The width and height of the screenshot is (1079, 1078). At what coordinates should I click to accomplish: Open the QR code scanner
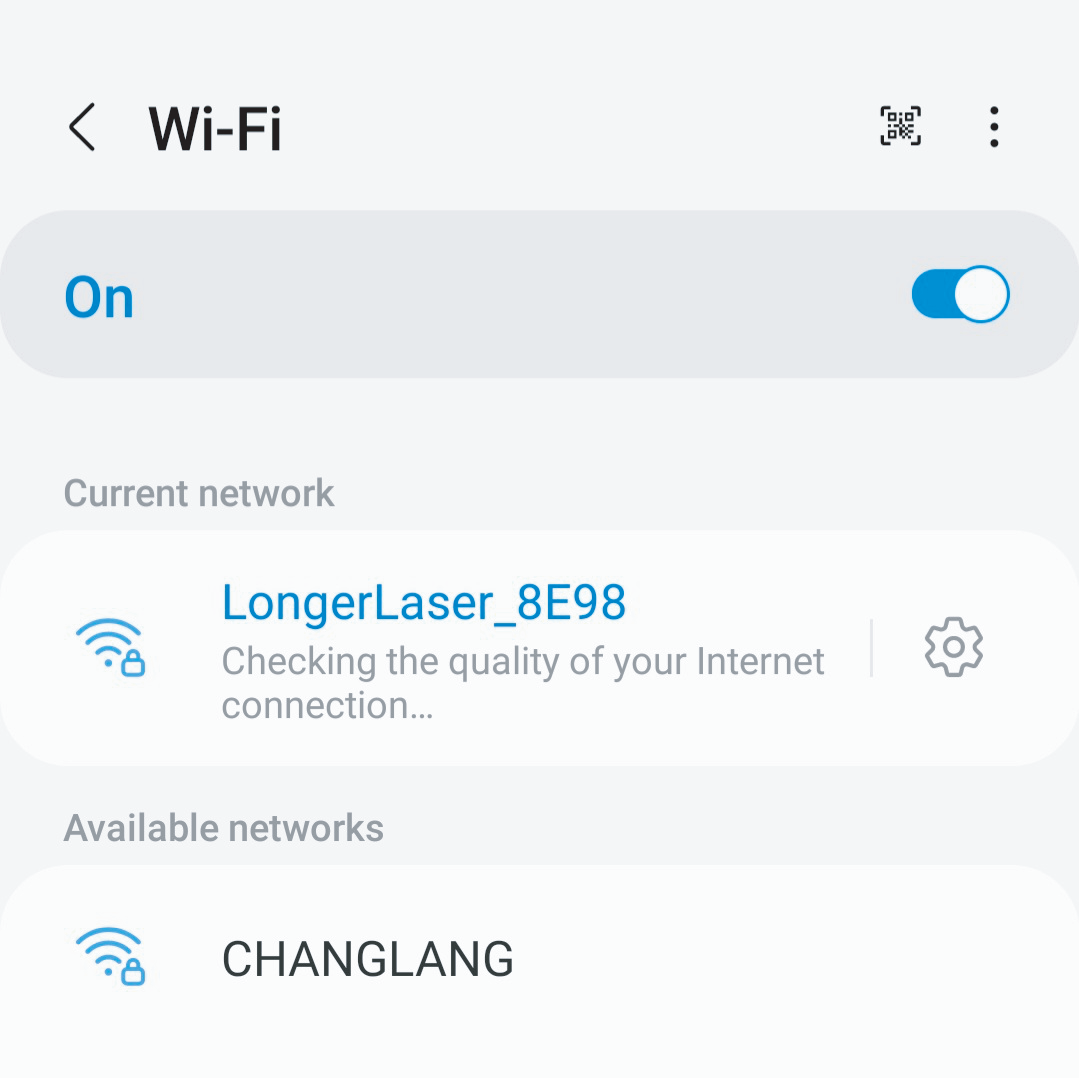pyautogui.click(x=900, y=127)
